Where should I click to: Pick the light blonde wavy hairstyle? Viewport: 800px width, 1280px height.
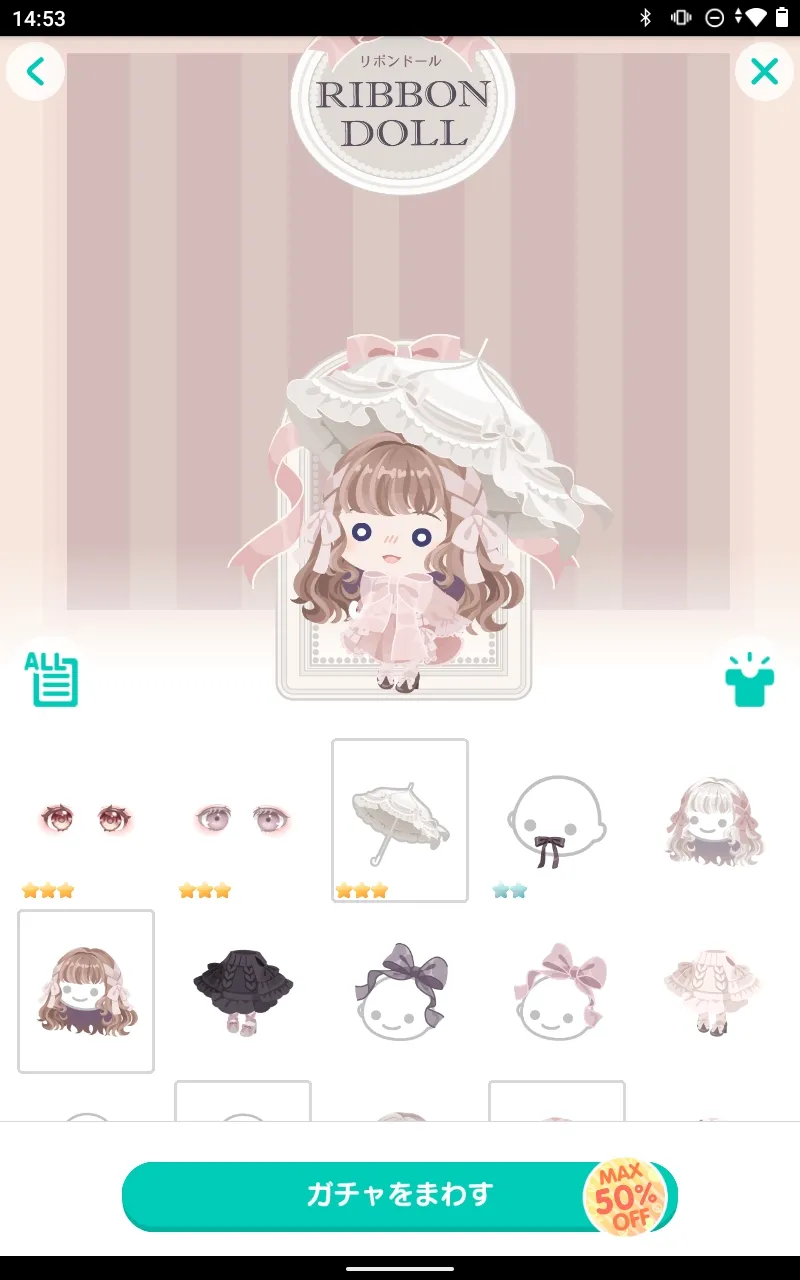[714, 820]
